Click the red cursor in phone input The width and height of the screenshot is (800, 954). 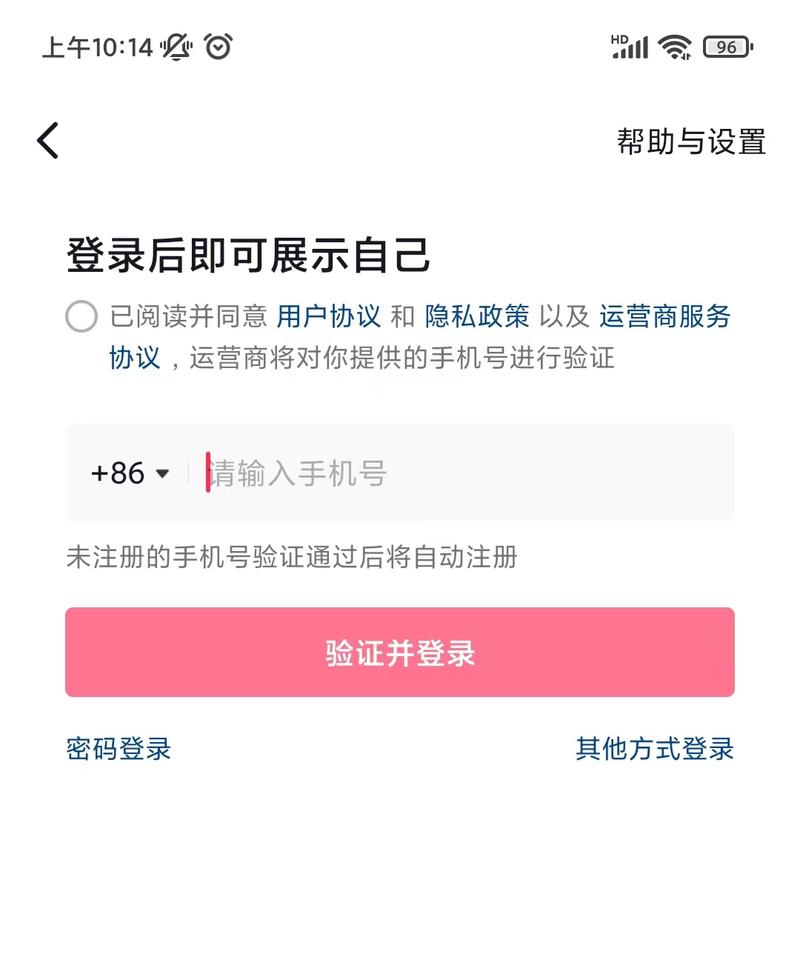(x=205, y=473)
